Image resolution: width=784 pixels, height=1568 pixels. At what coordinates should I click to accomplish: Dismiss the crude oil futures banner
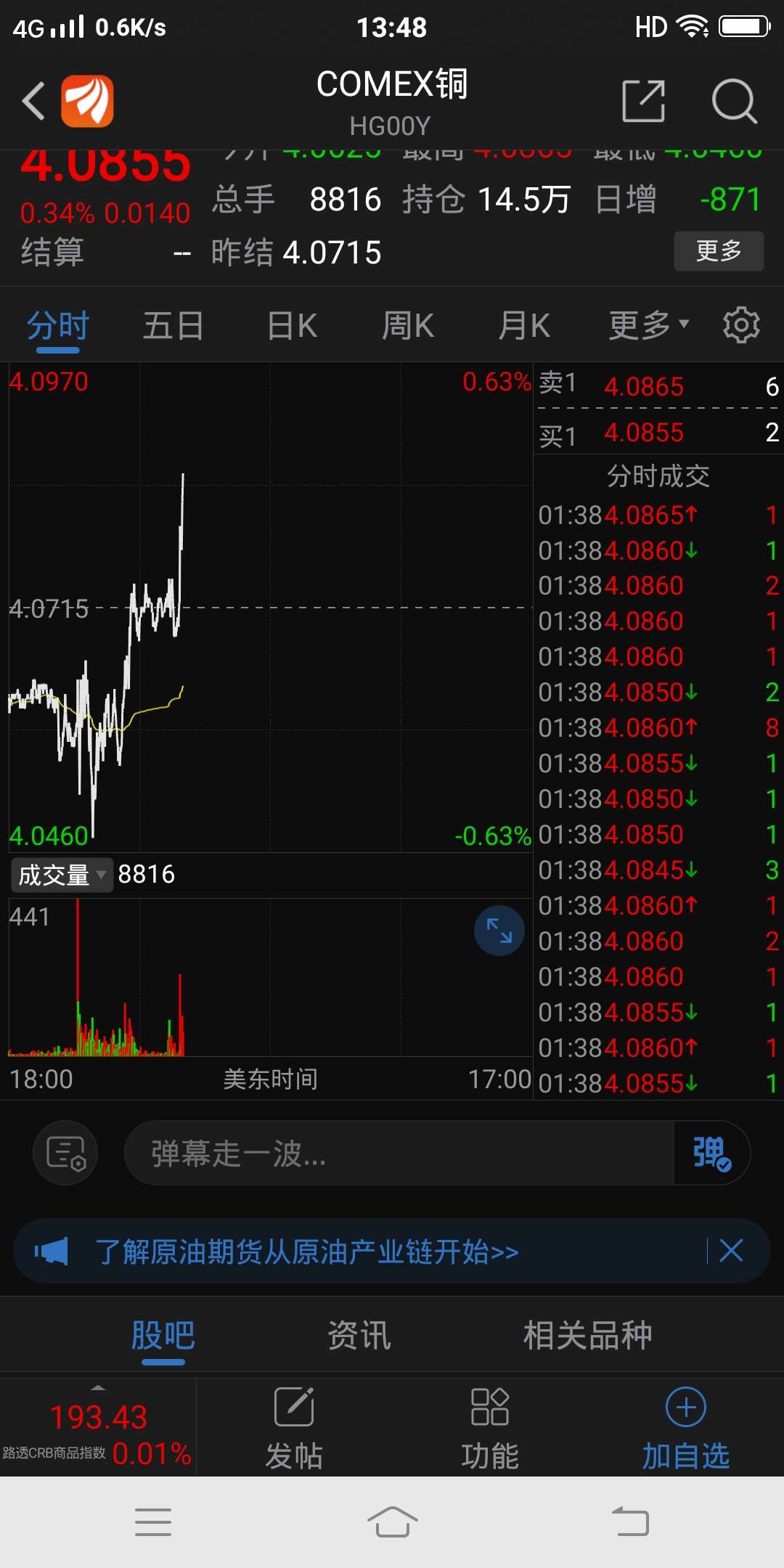[x=731, y=1251]
